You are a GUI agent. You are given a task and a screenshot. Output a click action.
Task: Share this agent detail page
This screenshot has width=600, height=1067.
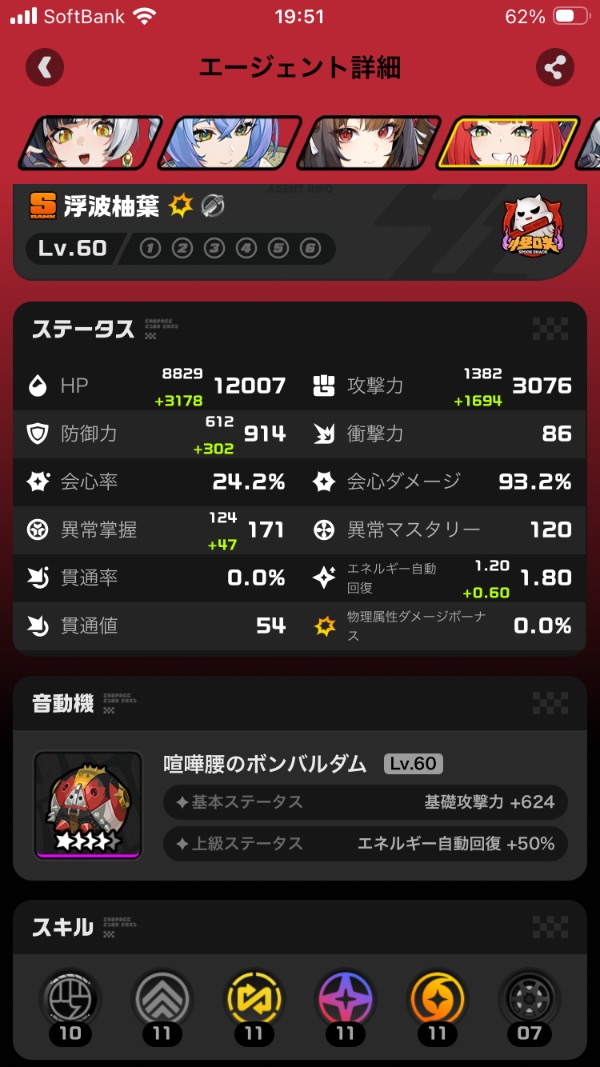[555, 68]
